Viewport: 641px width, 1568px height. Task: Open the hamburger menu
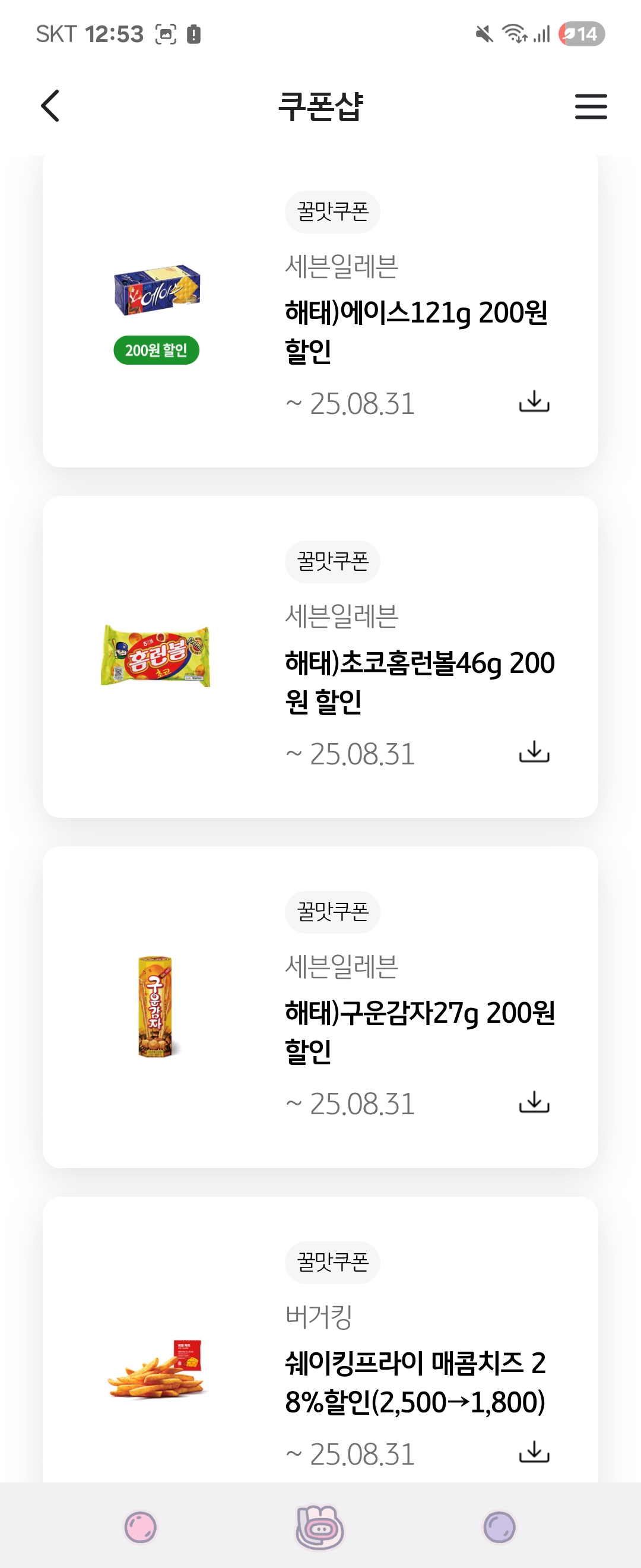click(591, 106)
